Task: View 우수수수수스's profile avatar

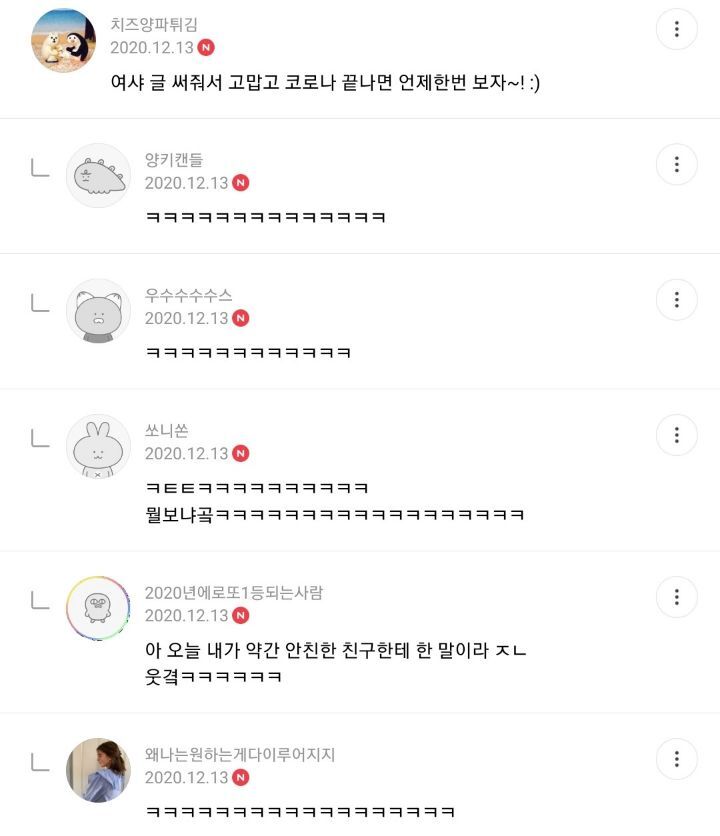Action: (x=98, y=311)
